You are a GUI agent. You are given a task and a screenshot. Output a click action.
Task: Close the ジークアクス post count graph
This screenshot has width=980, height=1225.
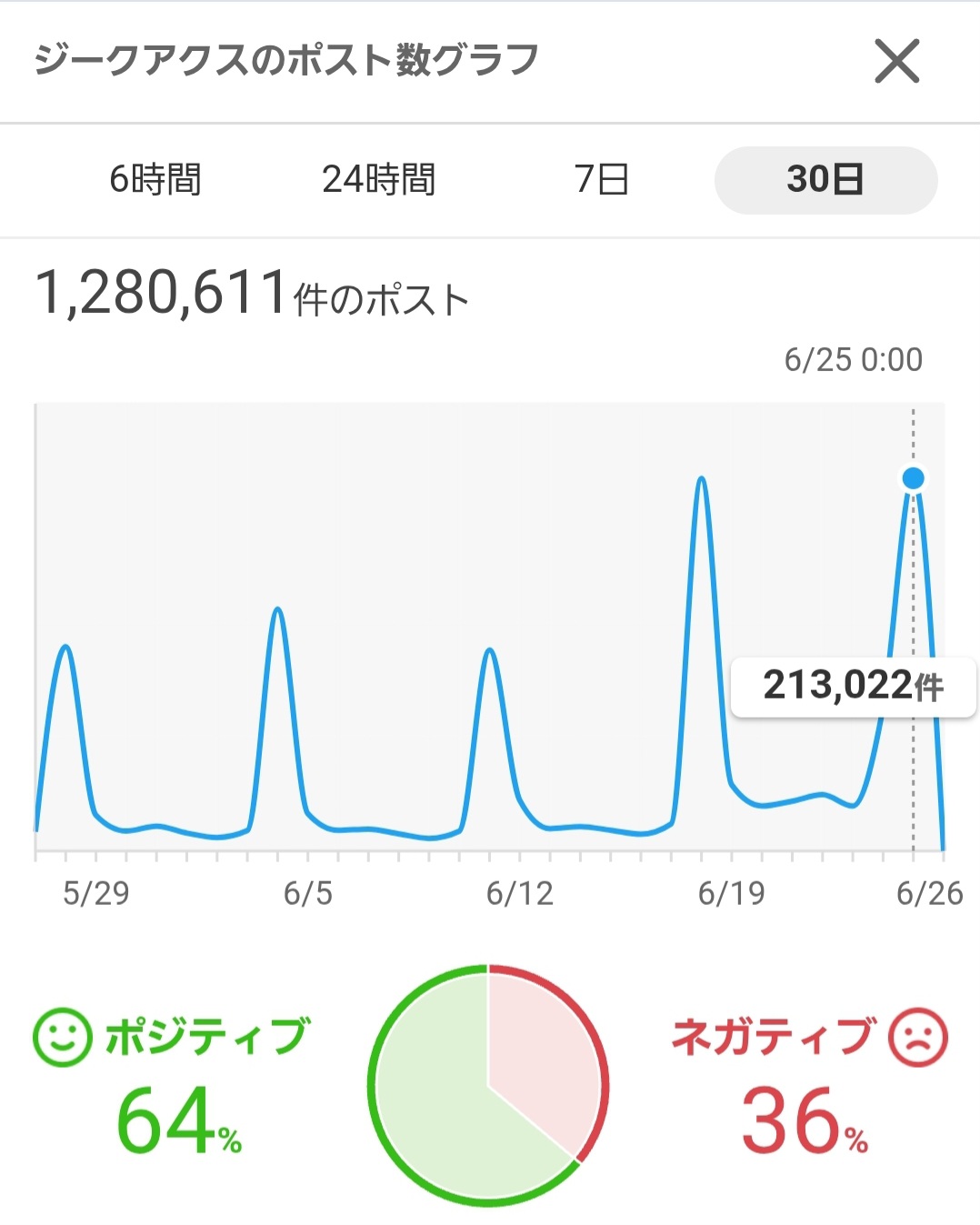click(896, 61)
